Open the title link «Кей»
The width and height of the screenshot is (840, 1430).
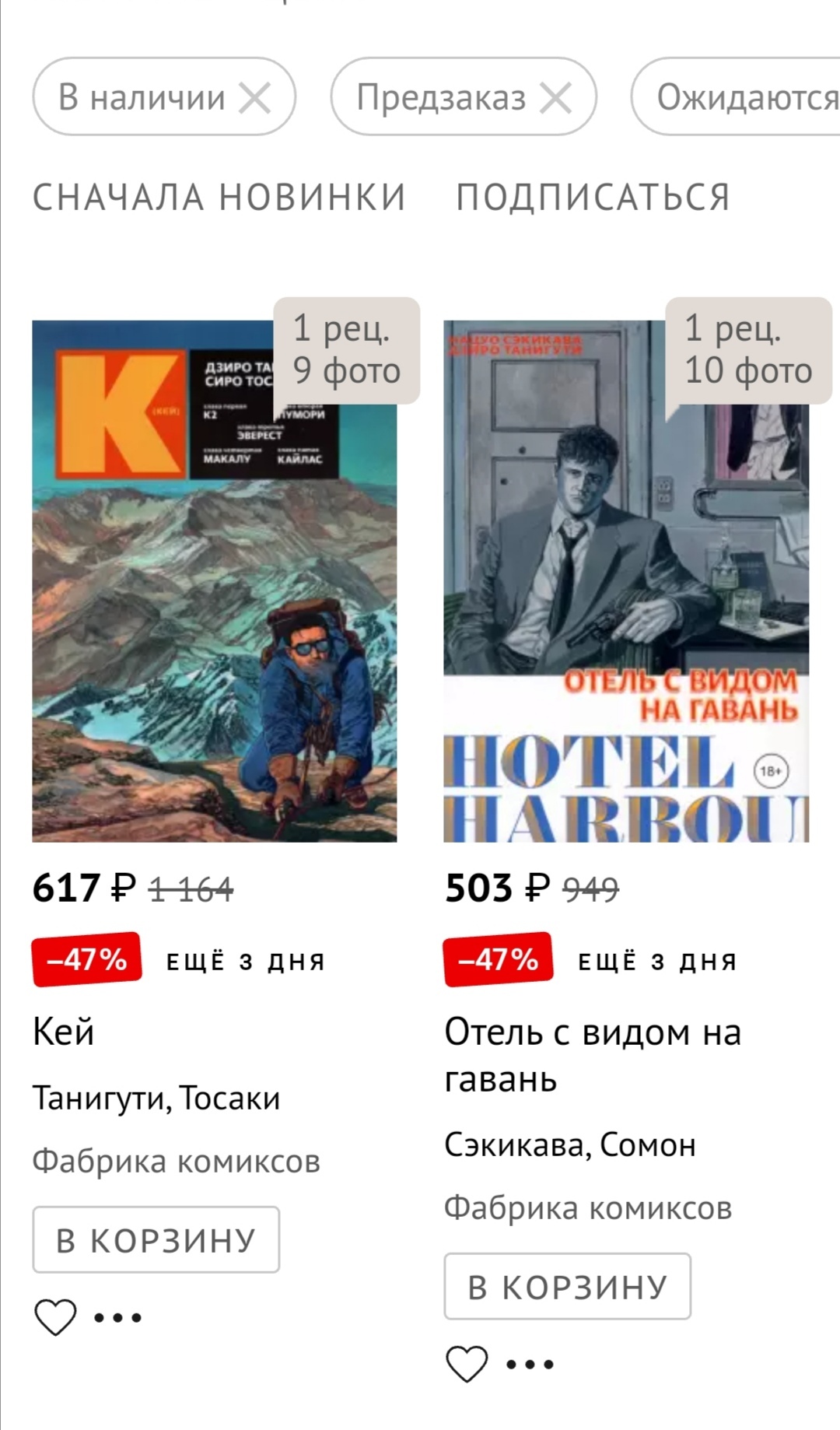click(63, 1032)
